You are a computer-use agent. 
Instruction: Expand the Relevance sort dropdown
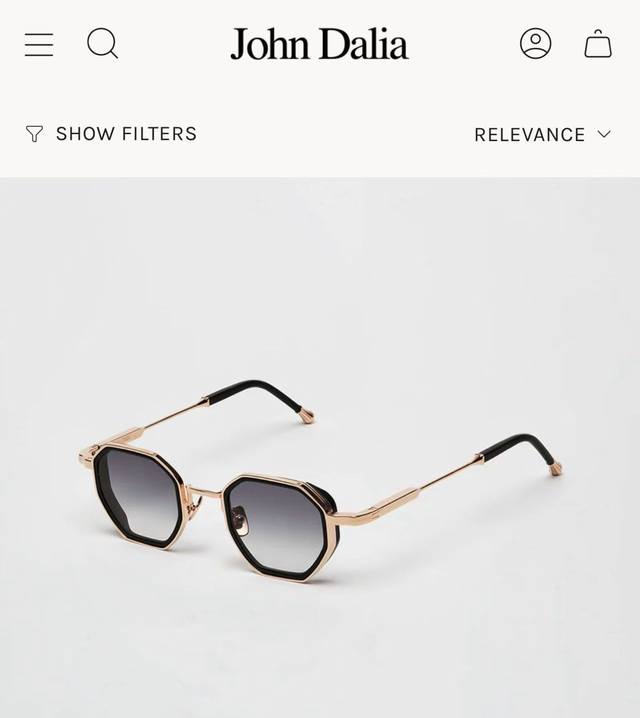click(542, 134)
